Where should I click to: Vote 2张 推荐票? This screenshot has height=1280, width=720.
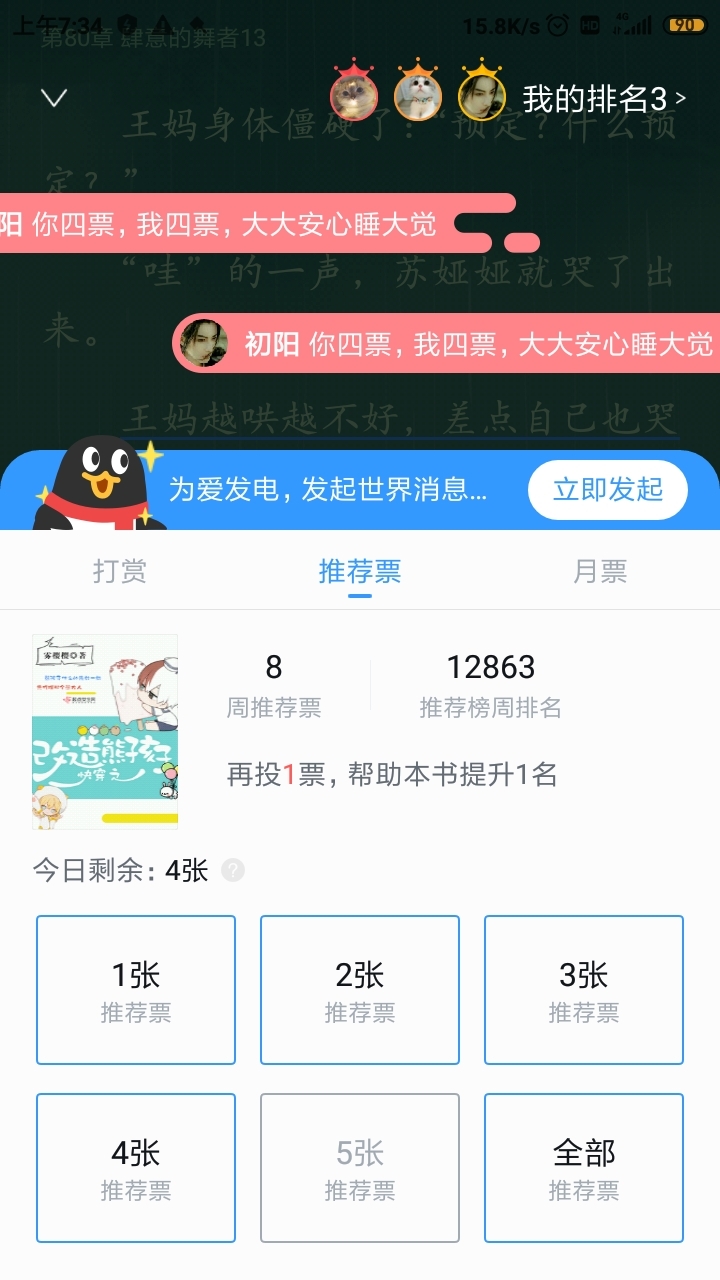(x=360, y=990)
